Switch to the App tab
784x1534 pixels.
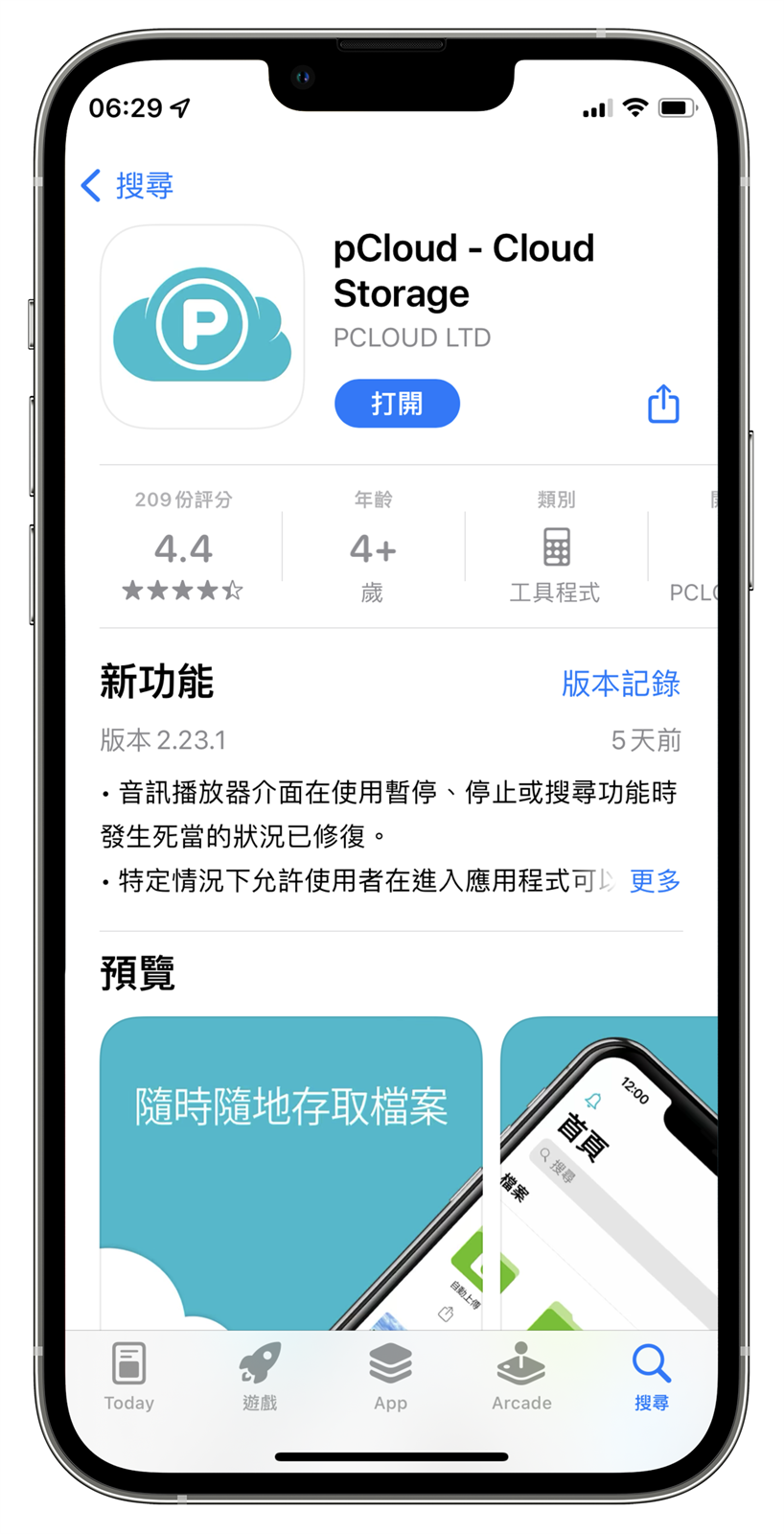(390, 1377)
